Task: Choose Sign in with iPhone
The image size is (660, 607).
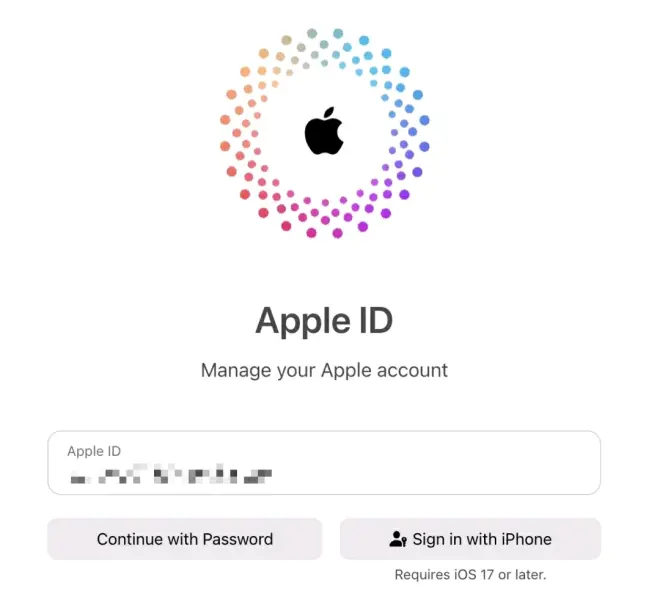Action: [470, 539]
